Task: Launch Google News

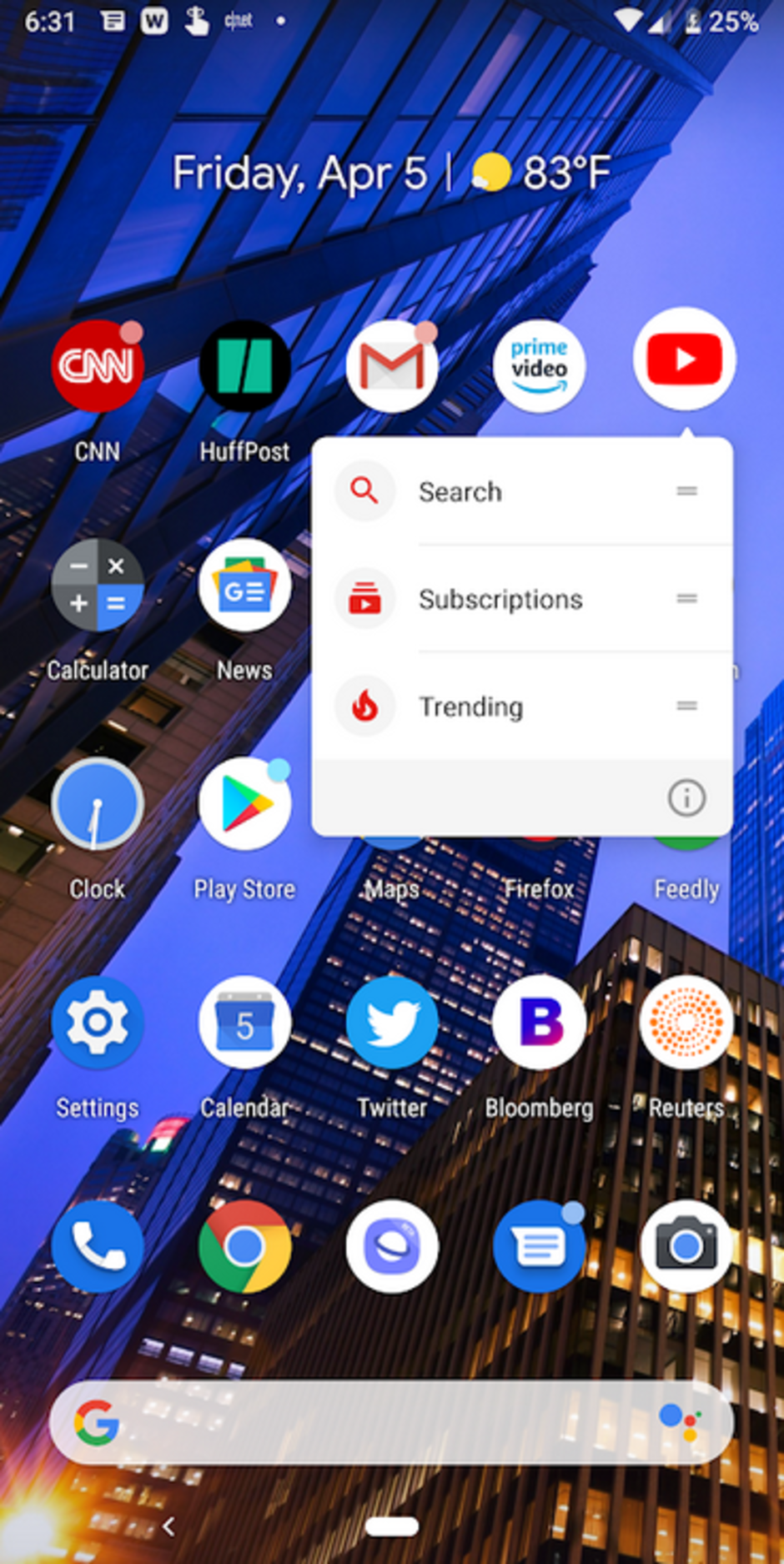Action: click(244, 586)
